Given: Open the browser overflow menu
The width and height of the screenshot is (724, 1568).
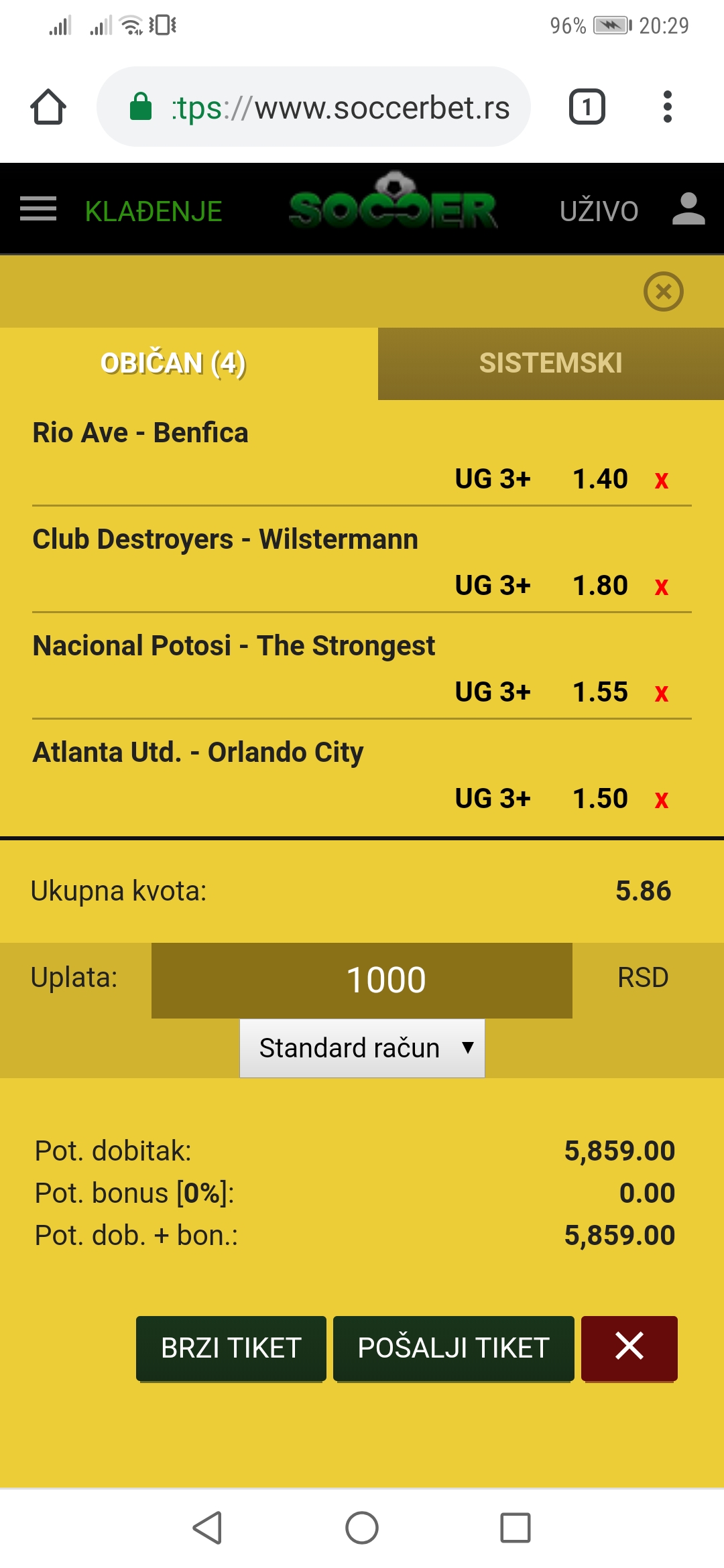Looking at the screenshot, I should [x=667, y=107].
